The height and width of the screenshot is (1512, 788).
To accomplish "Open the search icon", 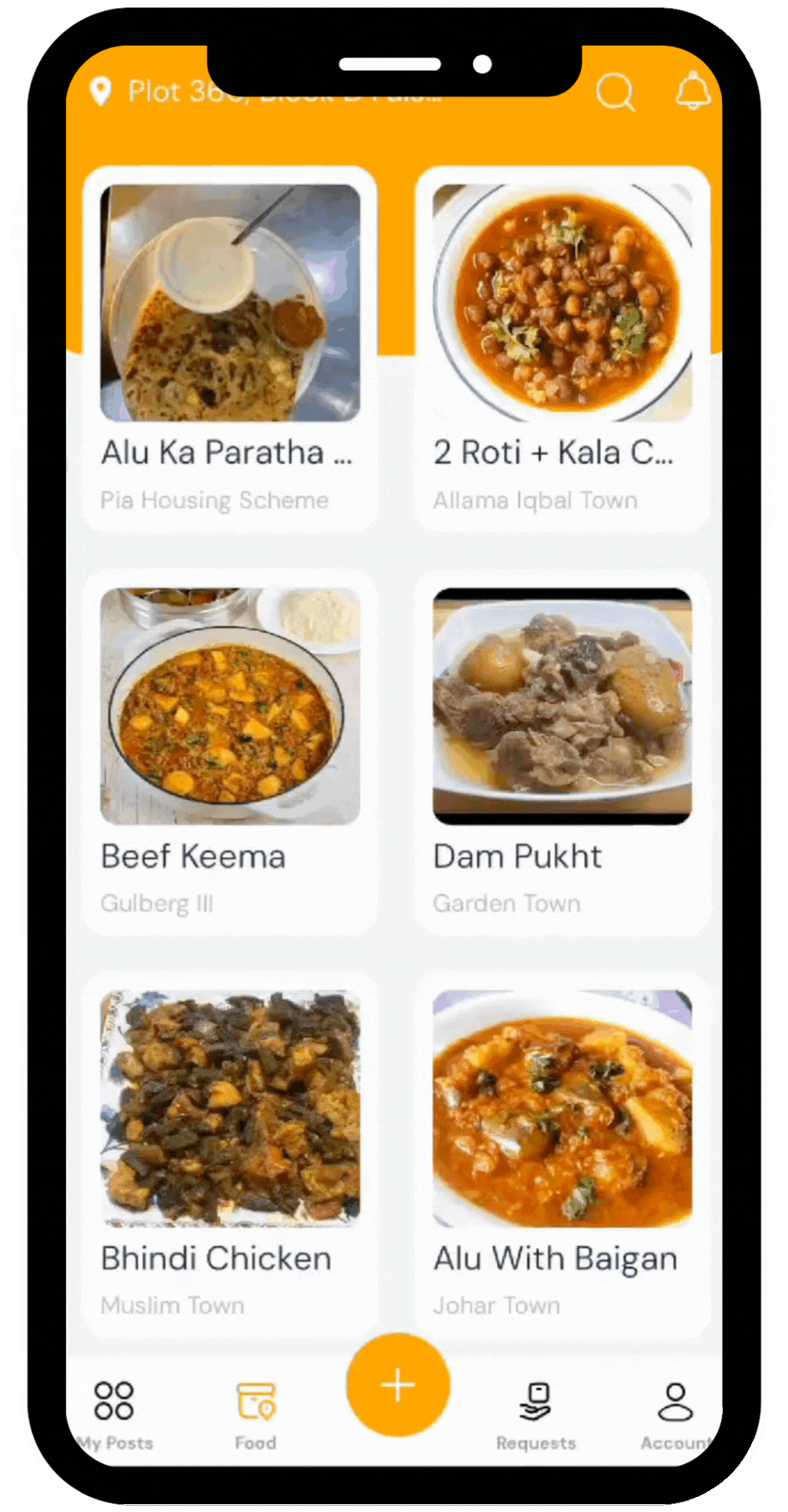I will 615,93.
